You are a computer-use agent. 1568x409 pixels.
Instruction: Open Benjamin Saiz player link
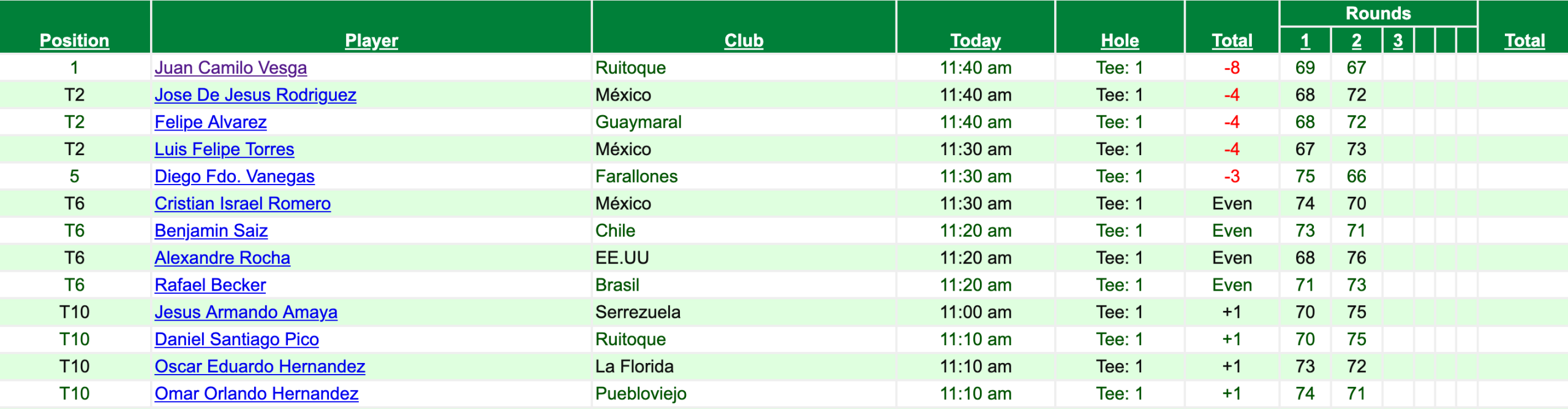(x=211, y=231)
